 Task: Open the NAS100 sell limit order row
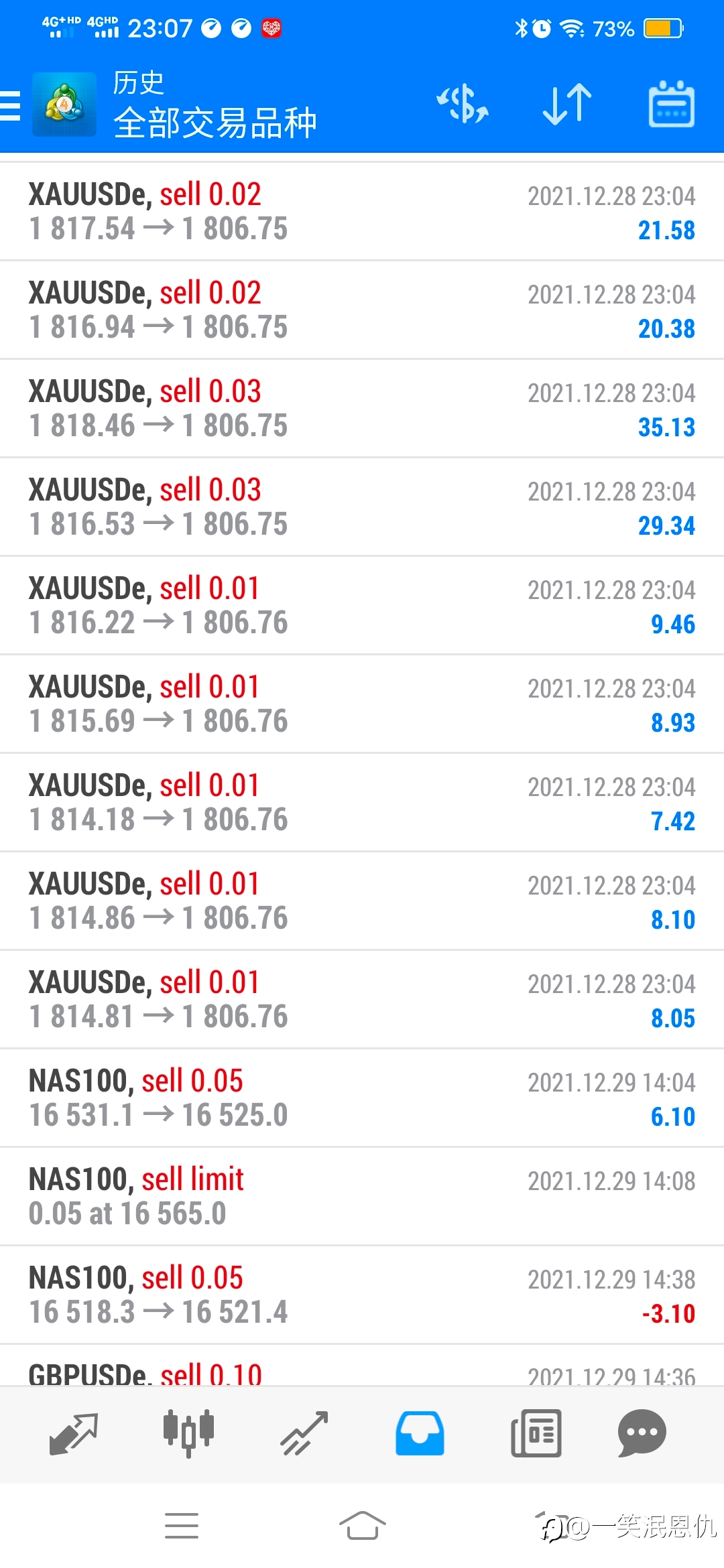(x=362, y=1196)
